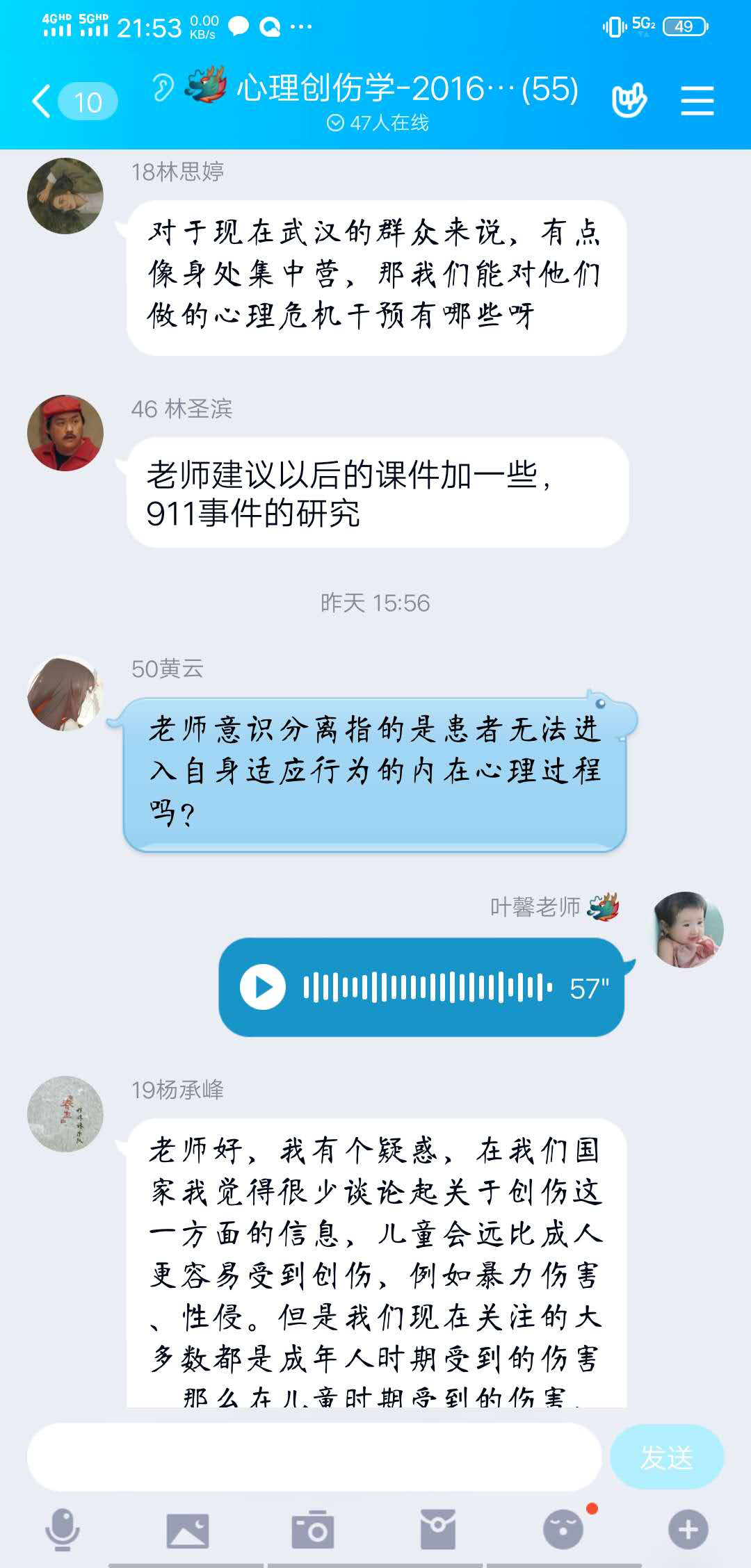View 叶馨老师's profile avatar

688,929
